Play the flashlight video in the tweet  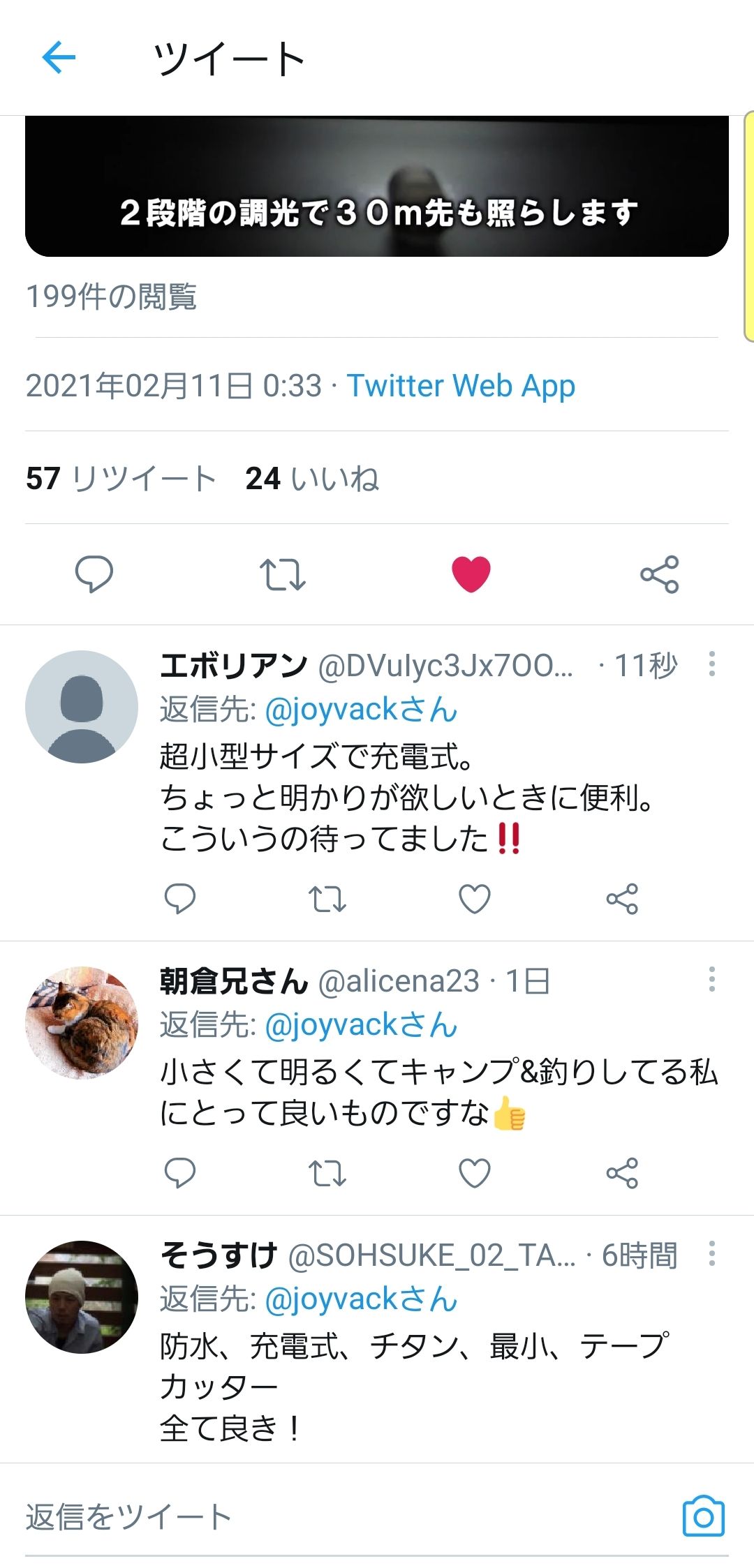pyautogui.click(x=377, y=186)
